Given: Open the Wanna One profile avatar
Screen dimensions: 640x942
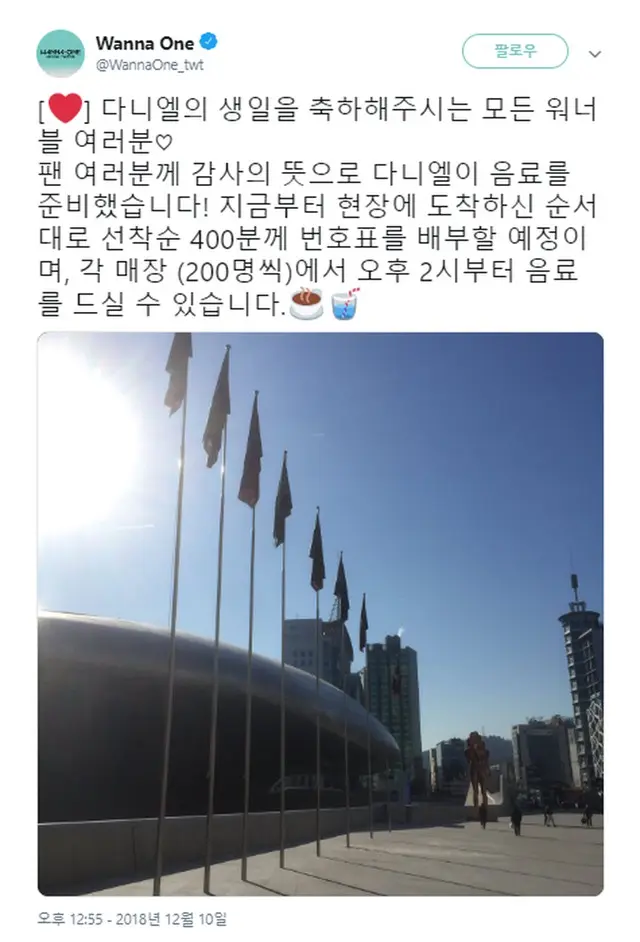Looking at the screenshot, I should pos(60,53).
